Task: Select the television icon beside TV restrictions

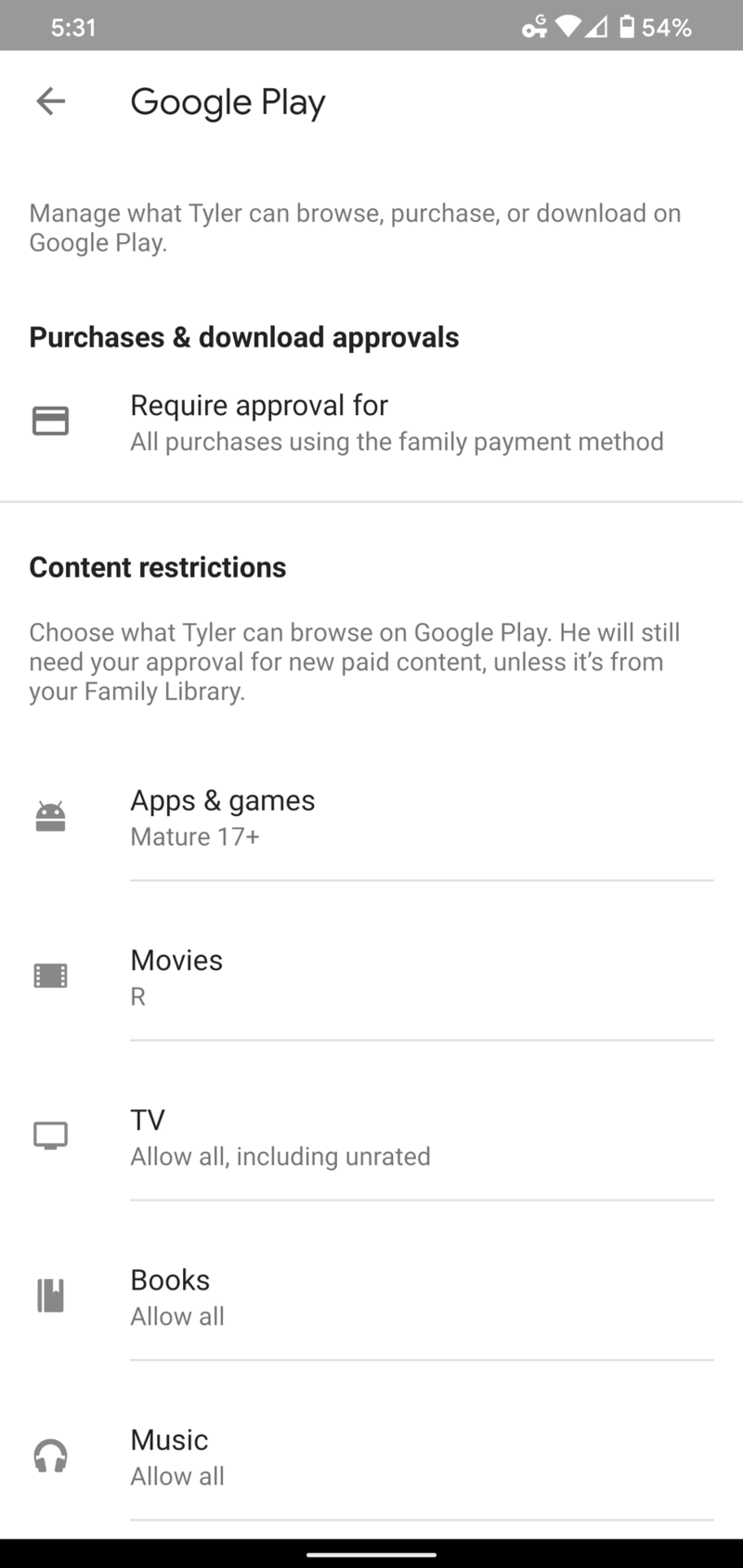Action: coord(50,1135)
